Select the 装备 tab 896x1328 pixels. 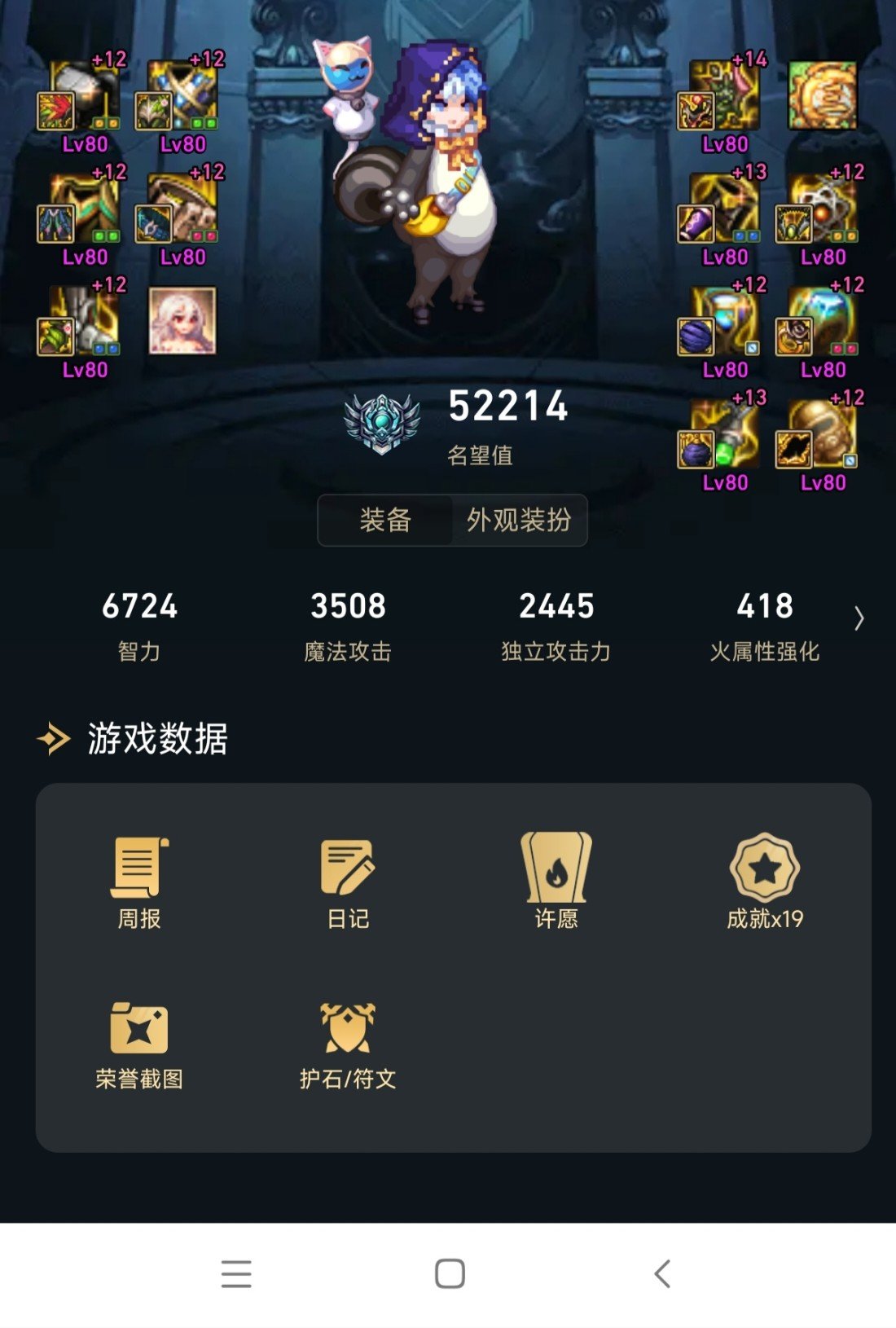pyautogui.click(x=385, y=520)
